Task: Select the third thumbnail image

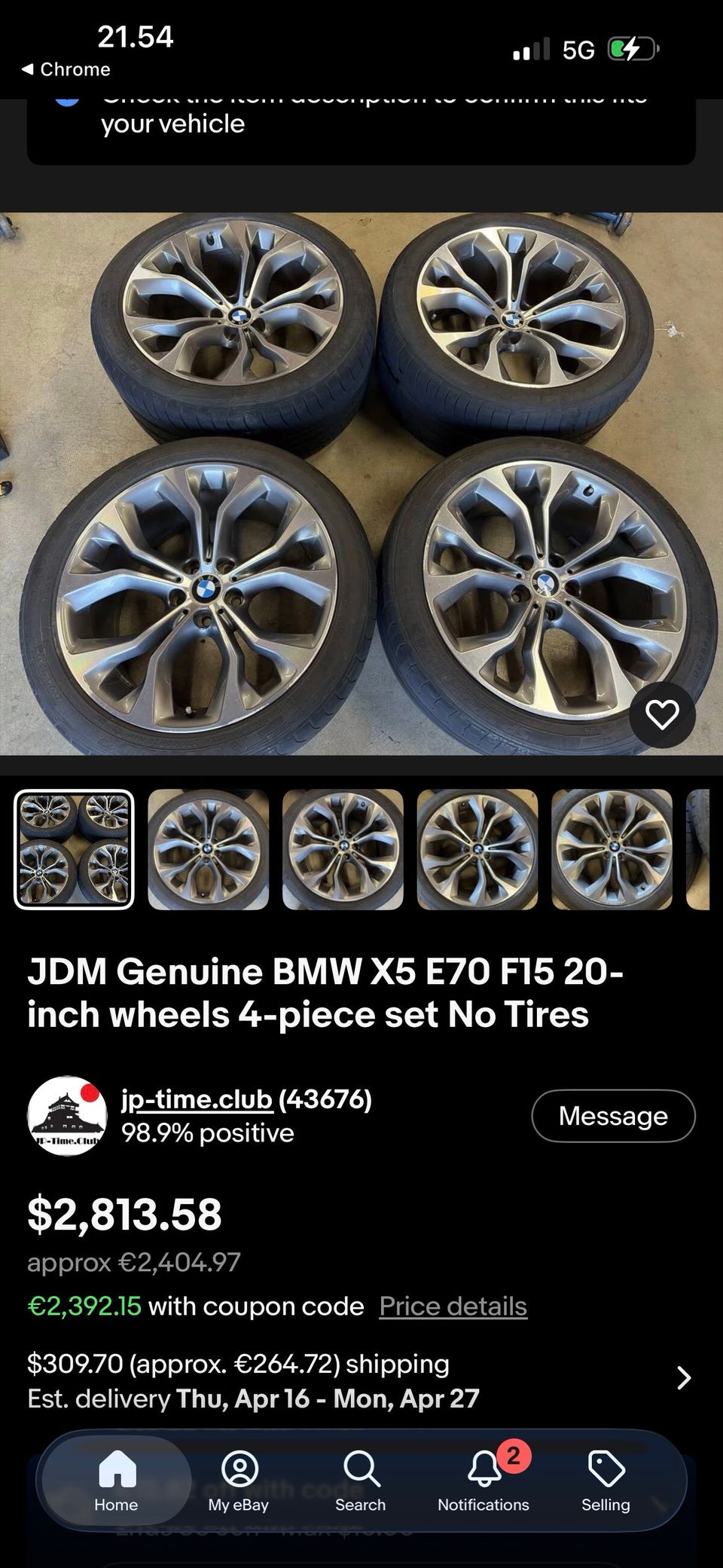Action: point(343,849)
